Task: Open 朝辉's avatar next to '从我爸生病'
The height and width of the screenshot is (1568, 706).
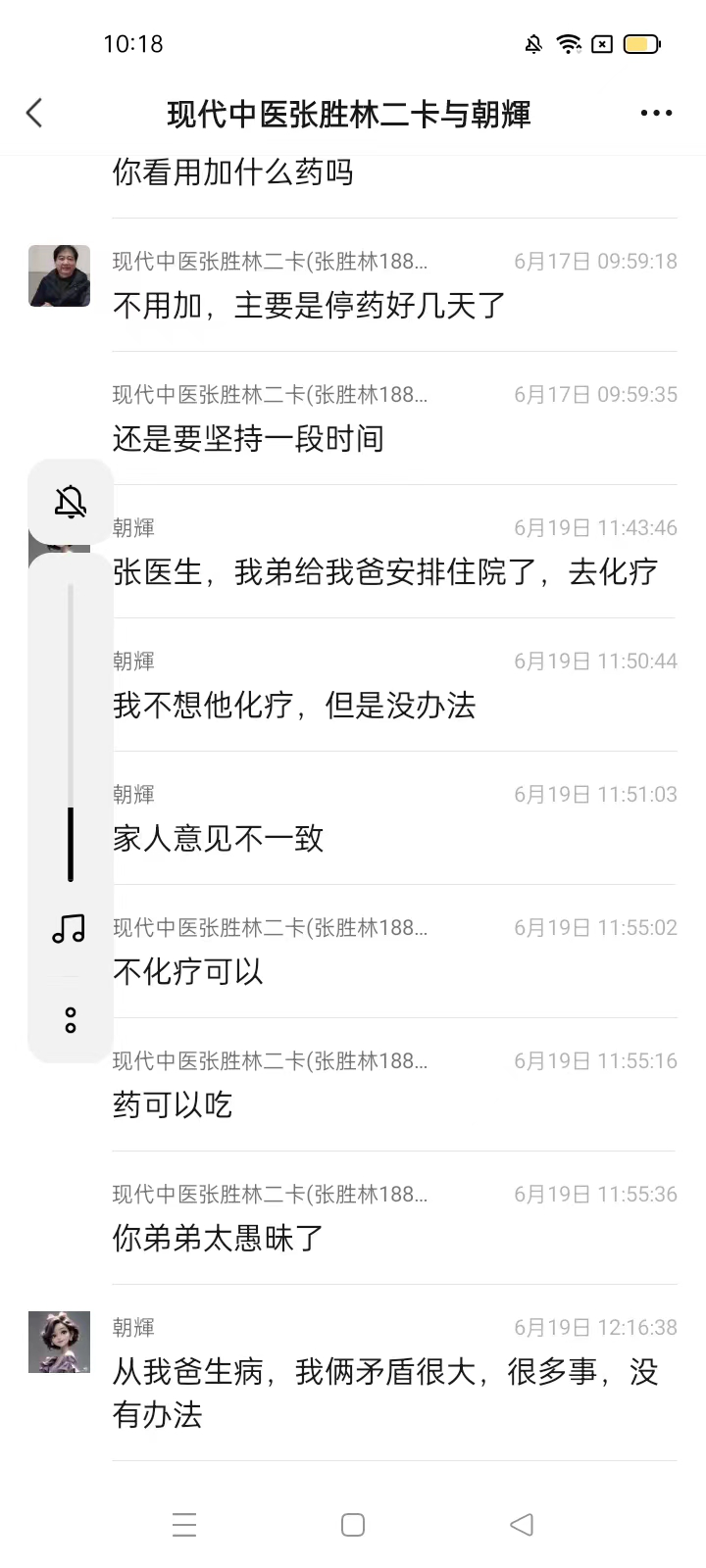Action: [59, 1342]
